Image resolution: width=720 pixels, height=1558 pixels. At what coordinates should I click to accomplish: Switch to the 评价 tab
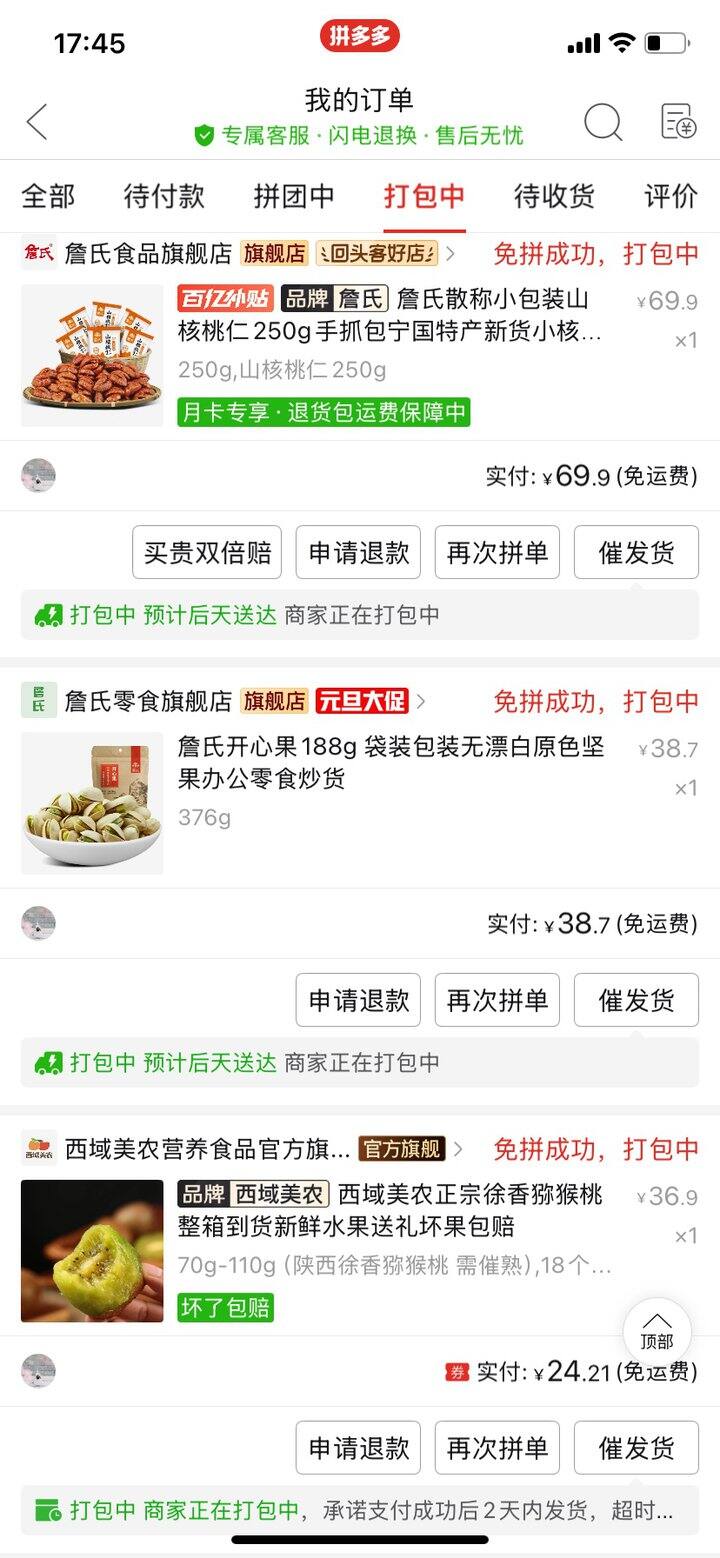pyautogui.click(x=670, y=196)
